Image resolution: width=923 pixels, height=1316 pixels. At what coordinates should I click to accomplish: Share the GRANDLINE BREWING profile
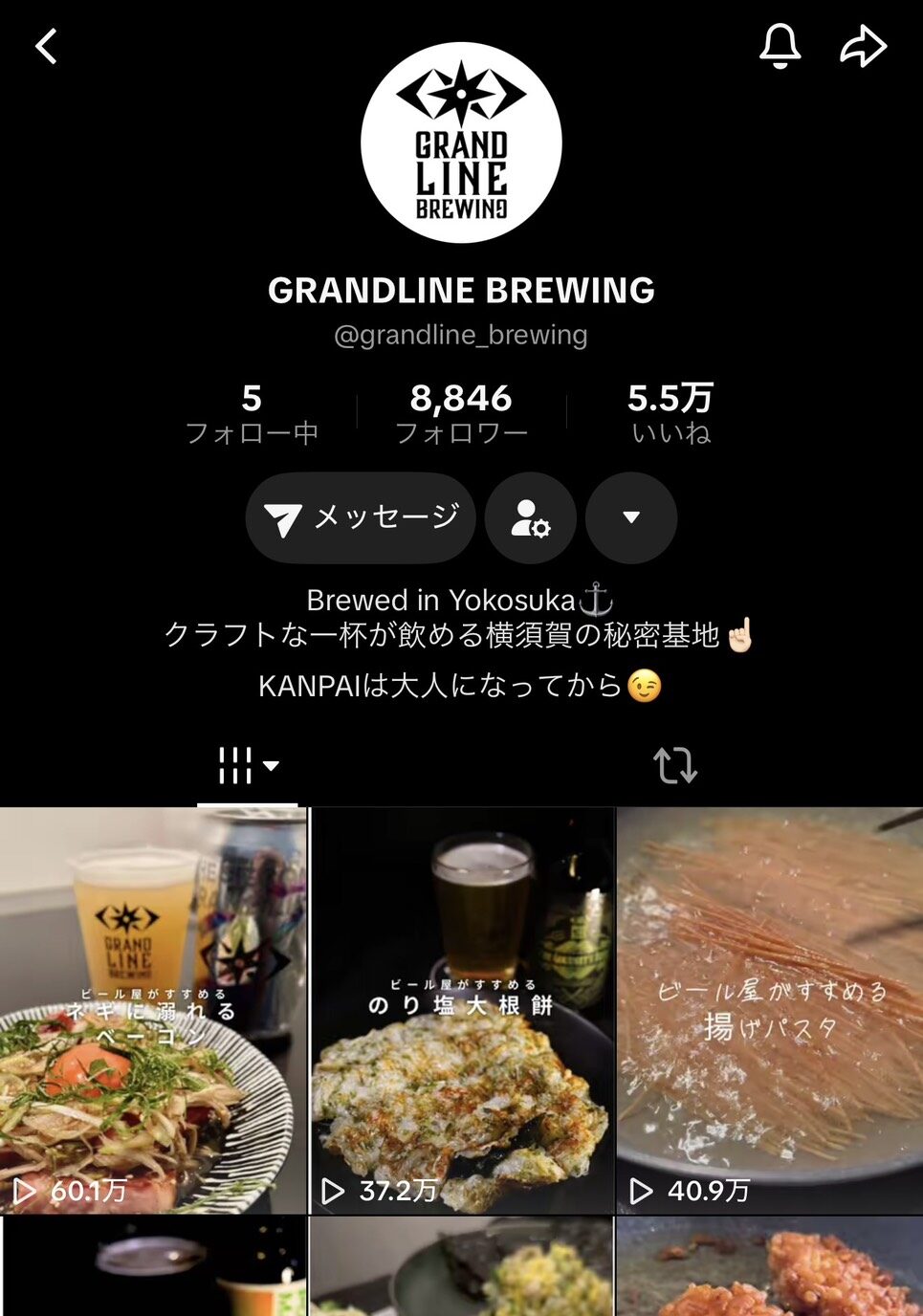coord(864,46)
